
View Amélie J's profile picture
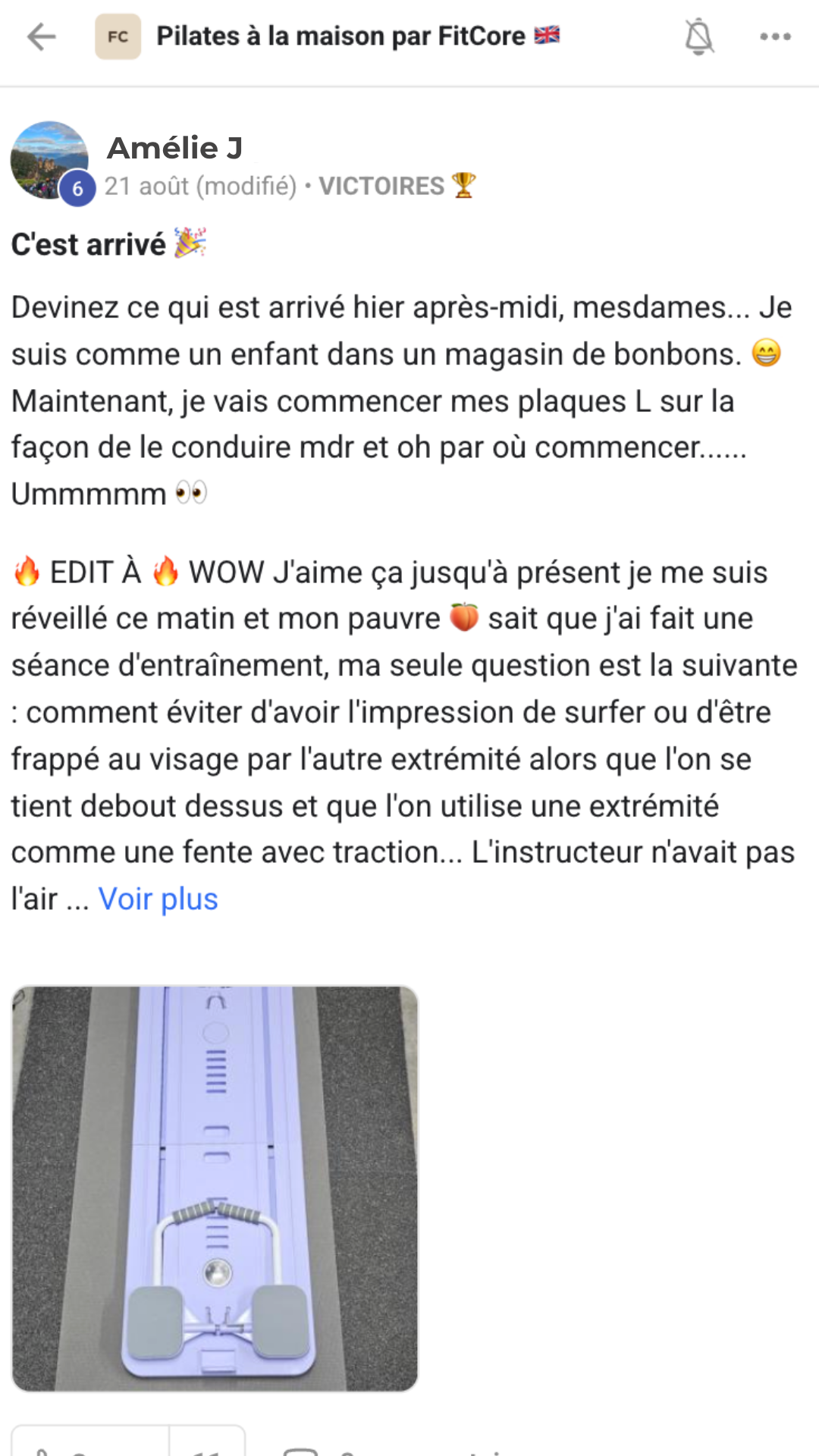(x=49, y=160)
